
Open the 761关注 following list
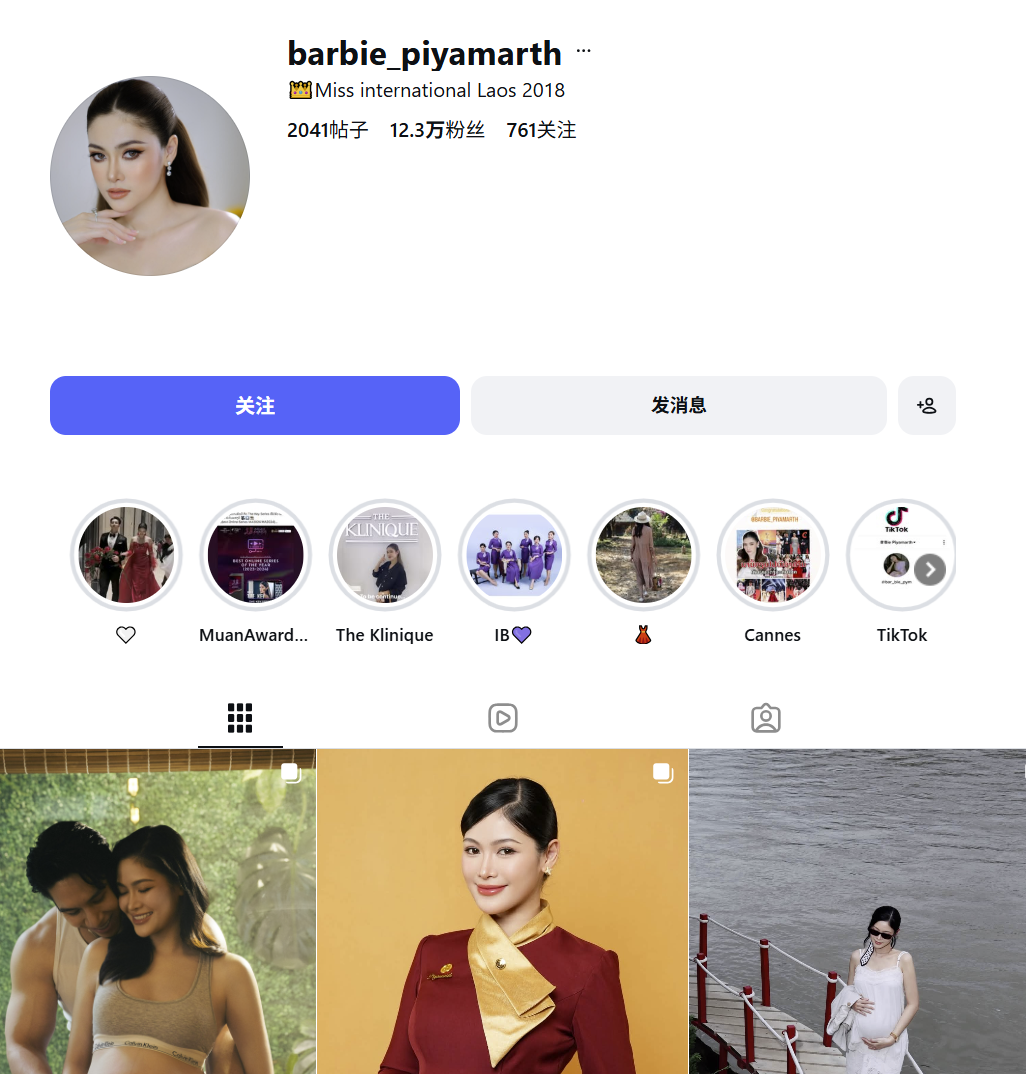click(541, 130)
